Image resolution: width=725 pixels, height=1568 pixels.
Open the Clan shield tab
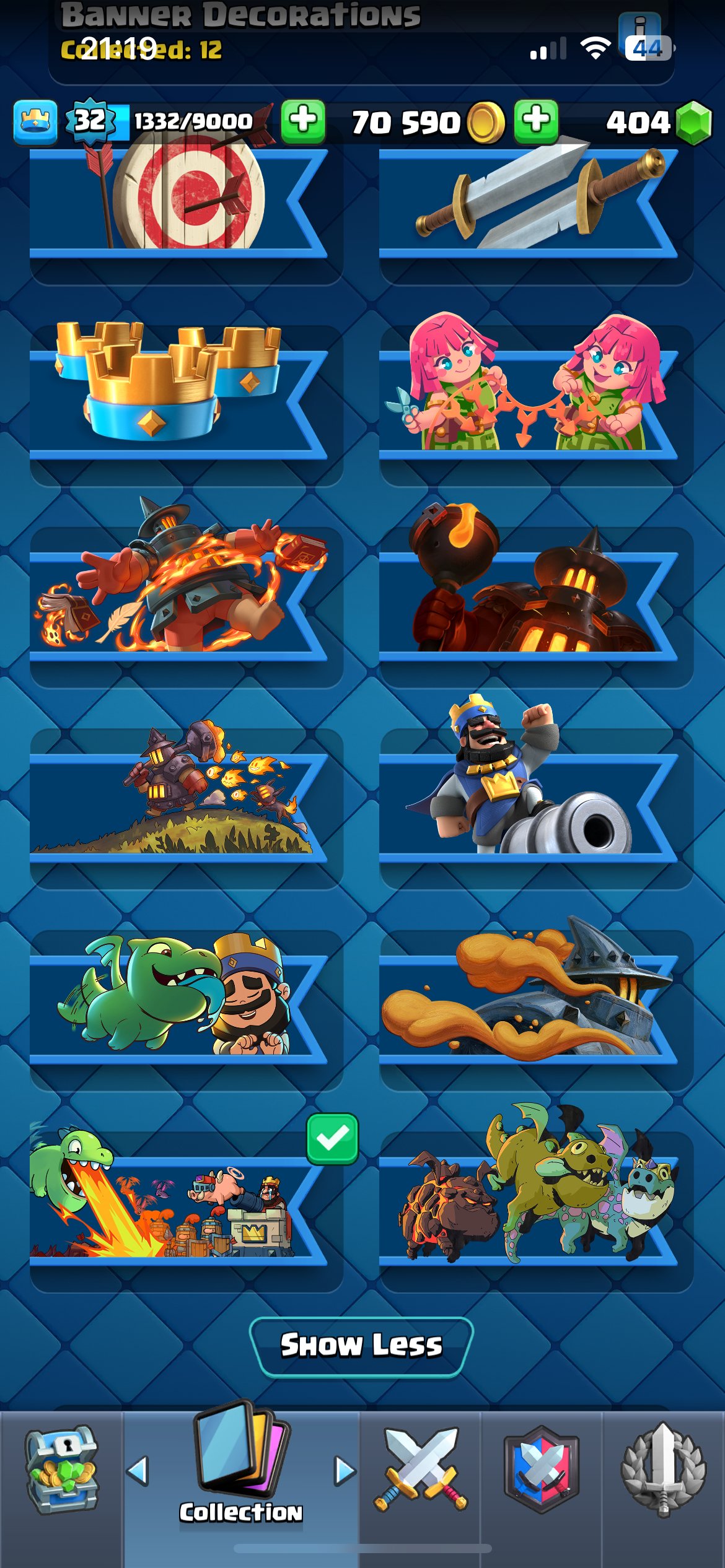tap(542, 1470)
